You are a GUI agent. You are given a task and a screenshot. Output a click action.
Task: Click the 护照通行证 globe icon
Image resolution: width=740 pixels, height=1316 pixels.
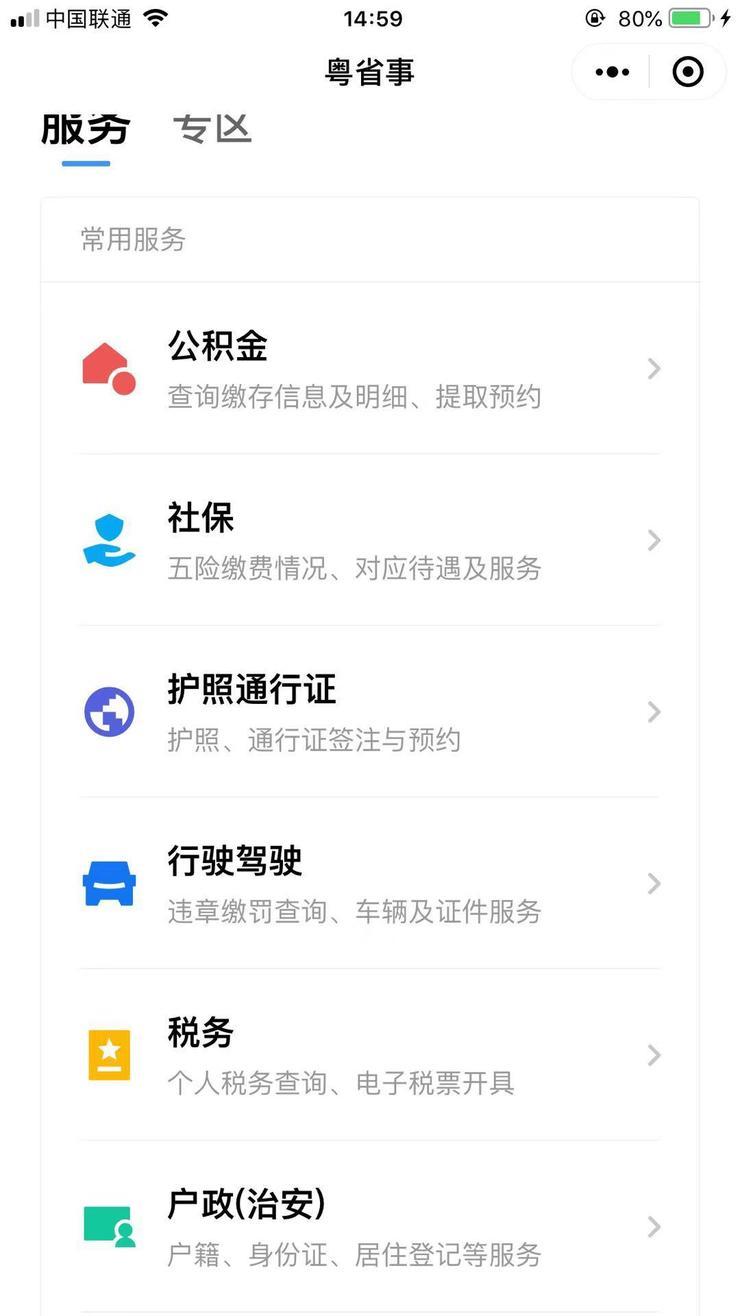[x=108, y=711]
